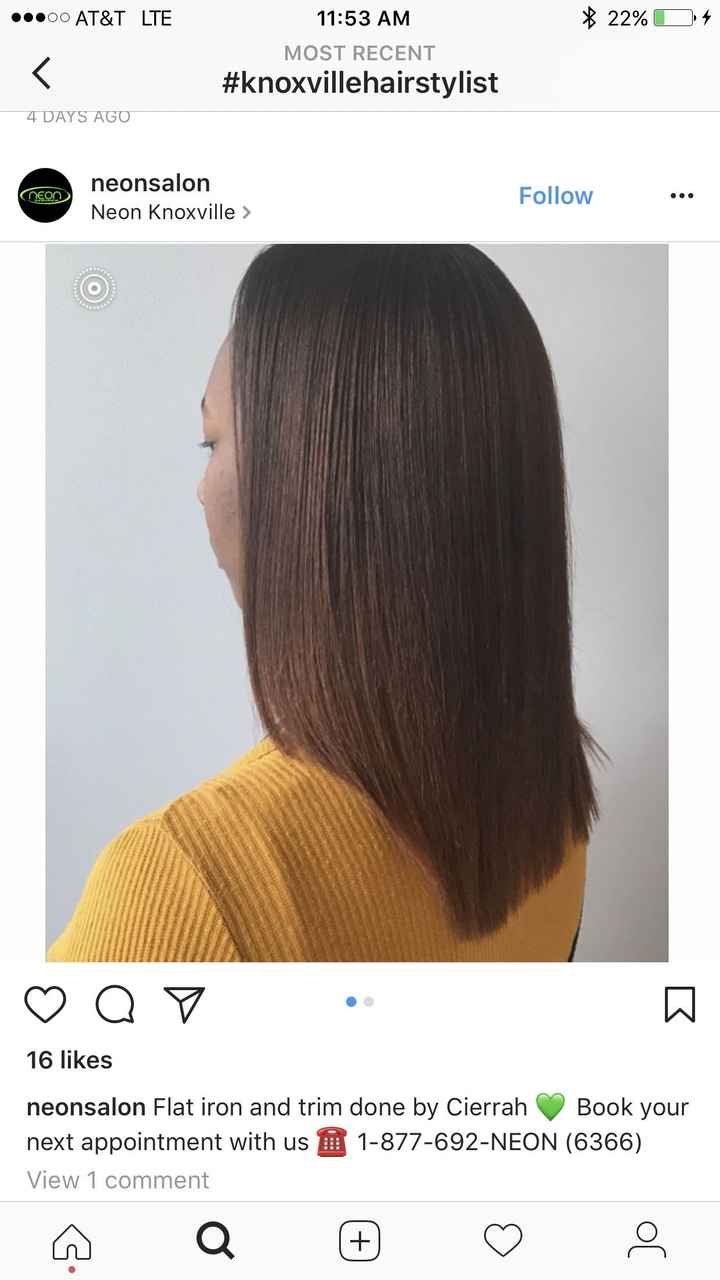Screen dimensions: 720x1280
Task: Tap the #knoxvillehairstylist header title
Action: pyautogui.click(x=360, y=83)
